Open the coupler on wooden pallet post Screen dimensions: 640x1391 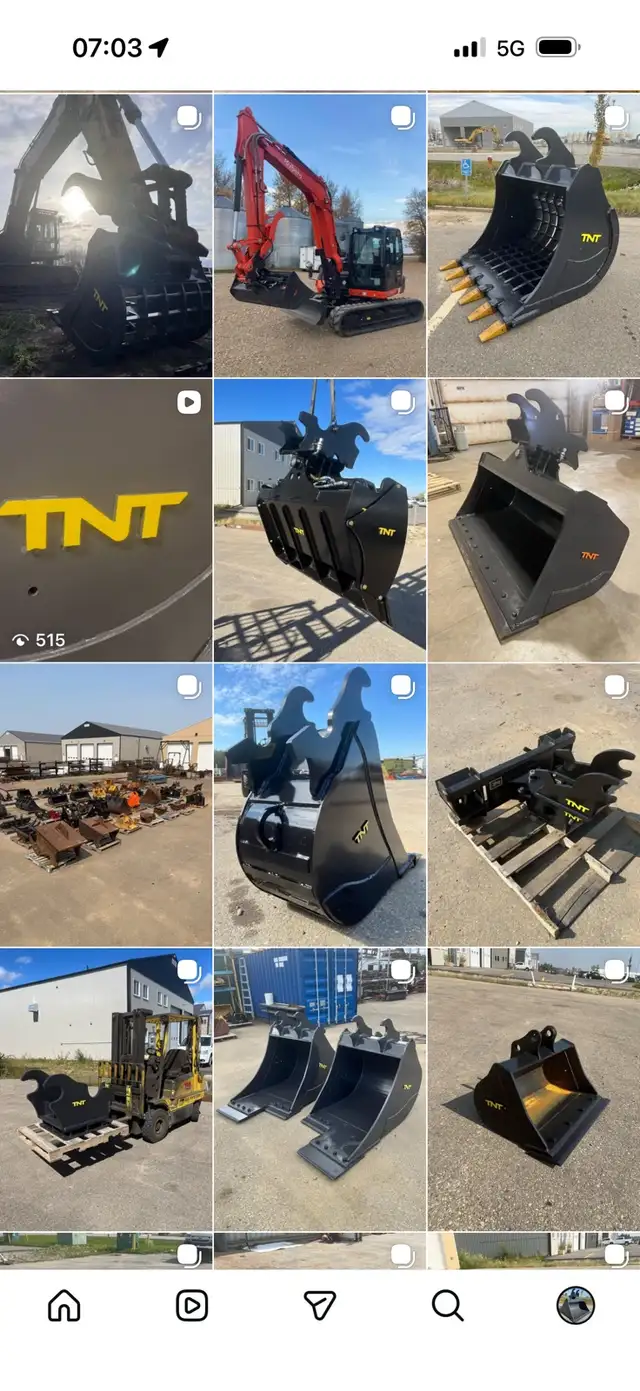pyautogui.click(x=533, y=805)
